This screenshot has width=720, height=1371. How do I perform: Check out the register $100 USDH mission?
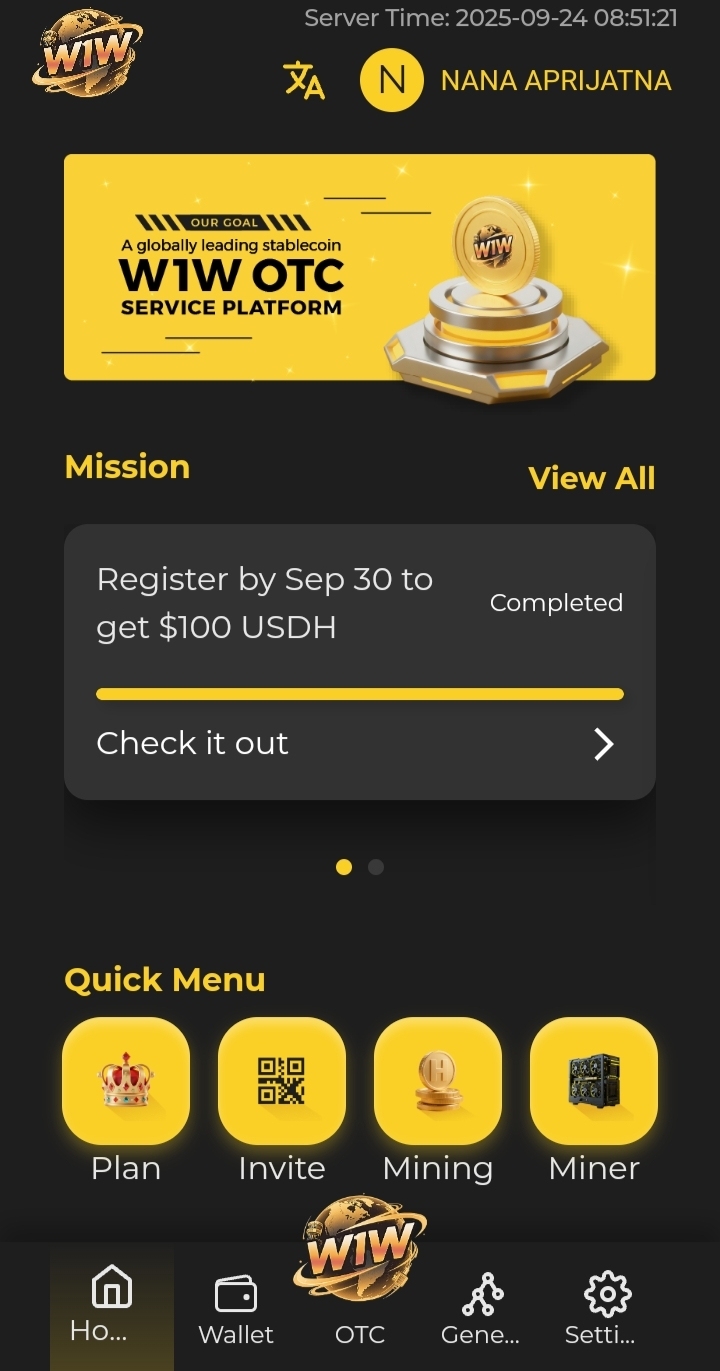coord(355,744)
